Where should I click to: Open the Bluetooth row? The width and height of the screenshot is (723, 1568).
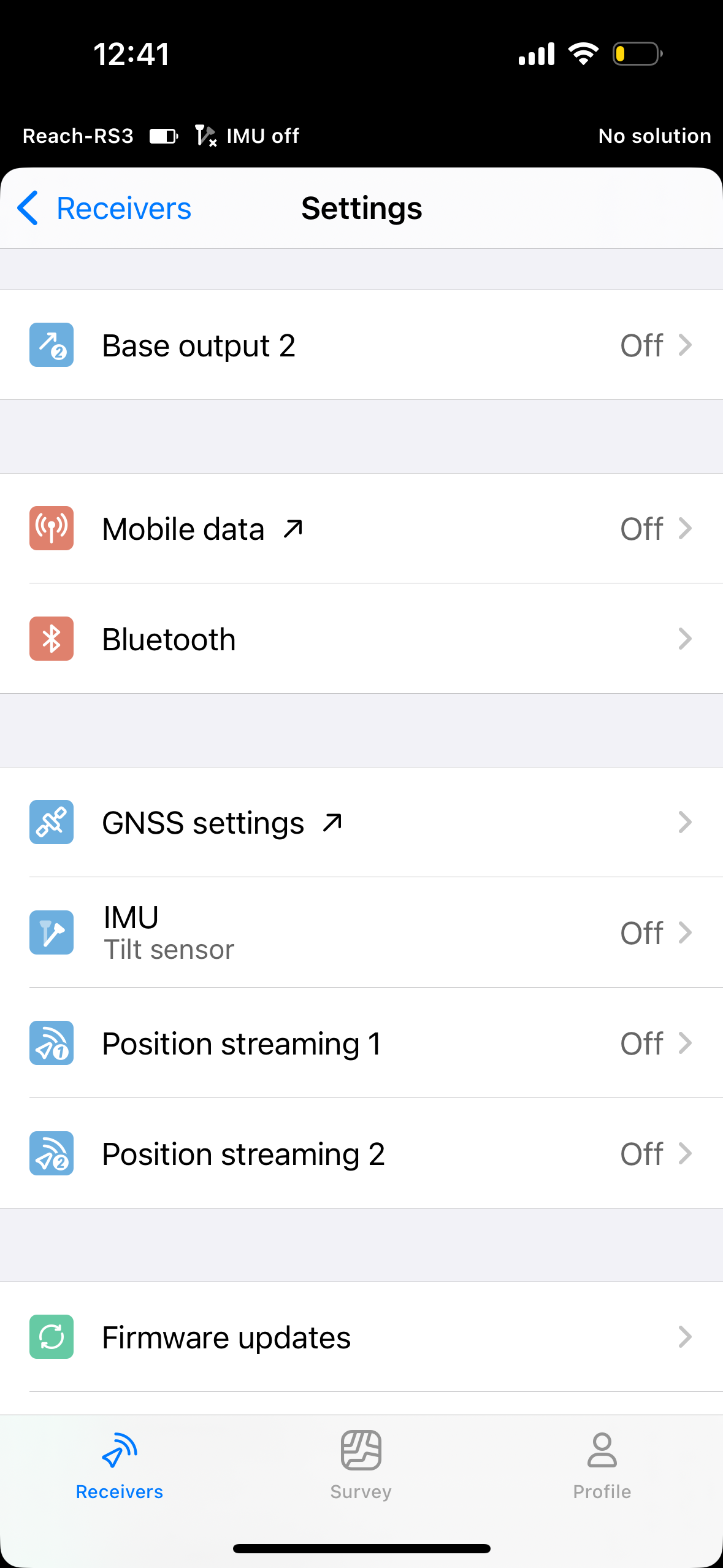click(361, 639)
